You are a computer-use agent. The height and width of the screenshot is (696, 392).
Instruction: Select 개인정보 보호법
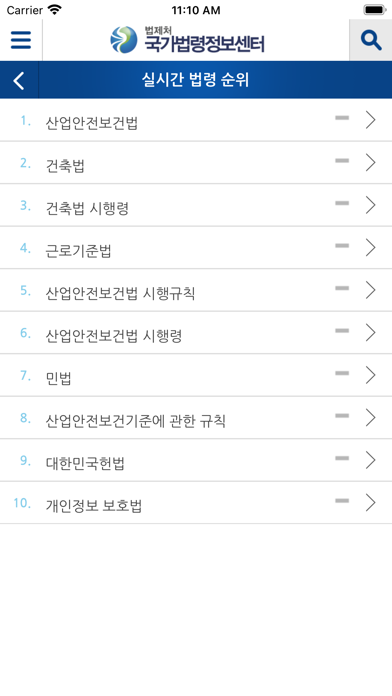(x=196, y=503)
